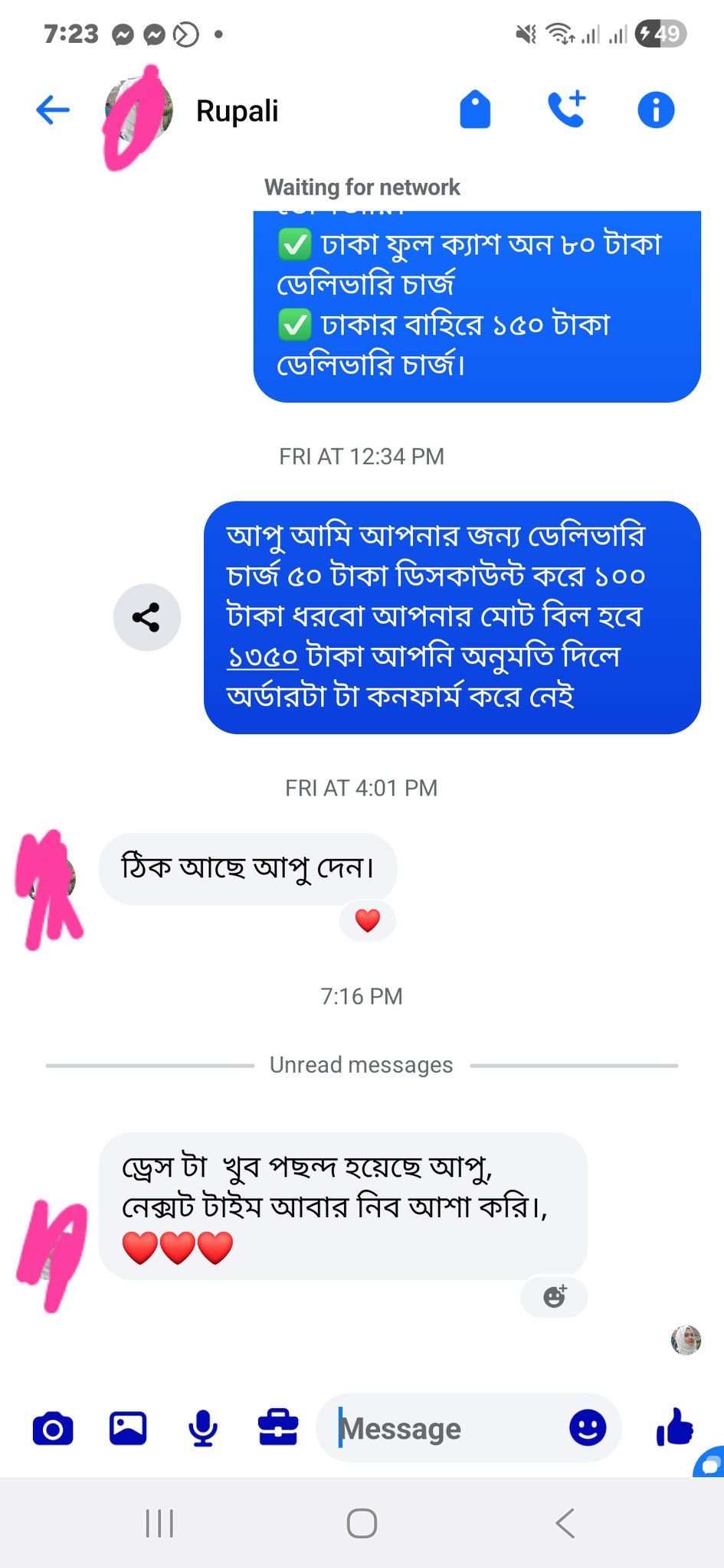Screen dimensions: 724x1568
Task: Open the camera to take a photo
Action: click(53, 1429)
